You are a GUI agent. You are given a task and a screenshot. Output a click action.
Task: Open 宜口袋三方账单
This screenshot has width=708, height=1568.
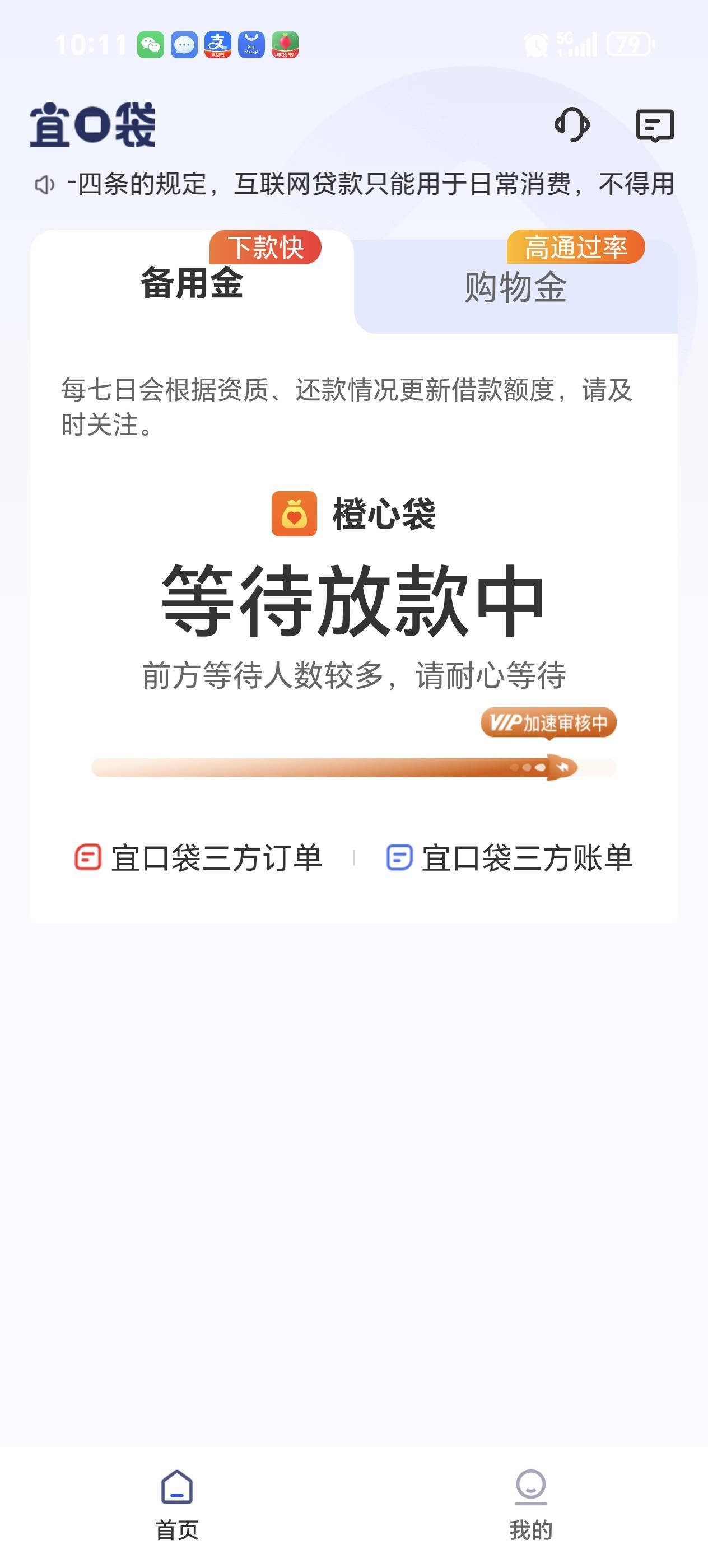pos(510,858)
